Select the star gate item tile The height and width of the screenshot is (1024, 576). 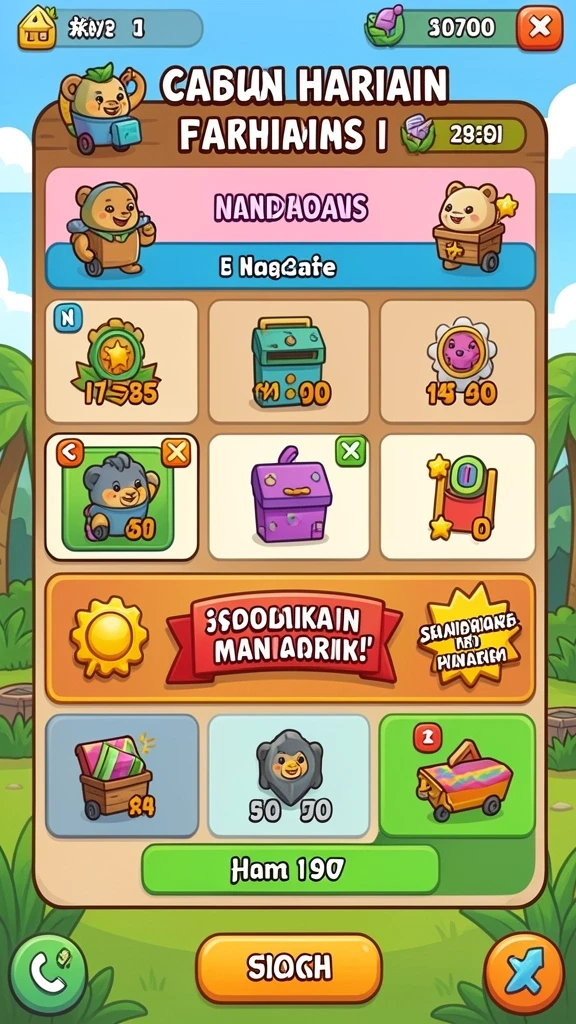[457, 496]
